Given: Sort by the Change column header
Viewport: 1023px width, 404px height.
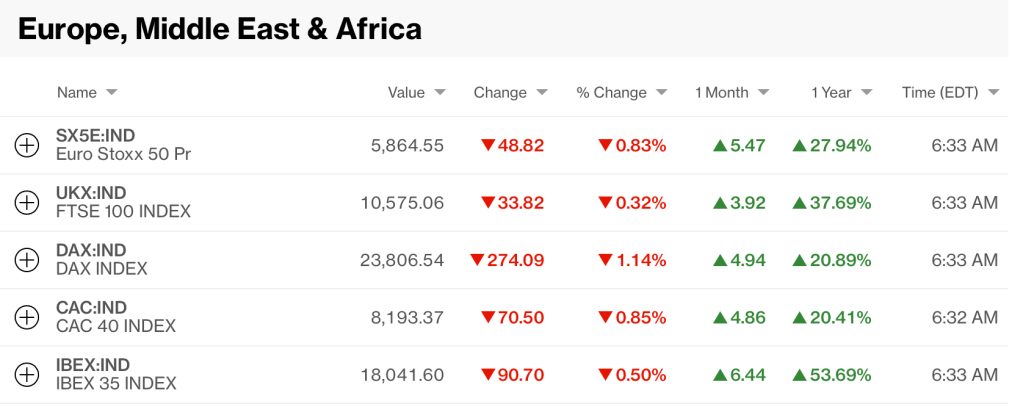Looking at the screenshot, I should [510, 92].
